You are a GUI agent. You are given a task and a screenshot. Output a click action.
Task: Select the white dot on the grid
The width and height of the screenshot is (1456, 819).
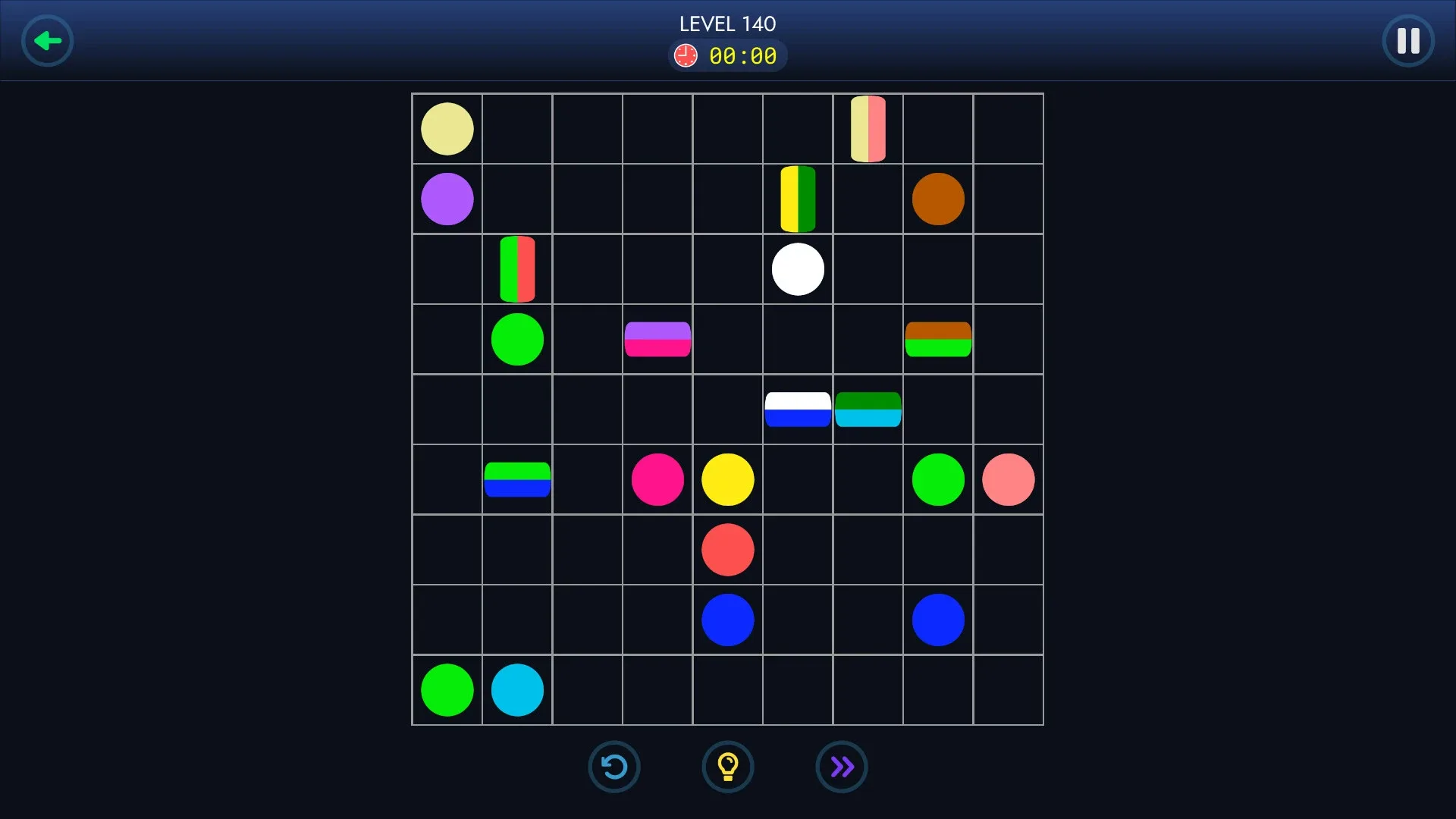(798, 269)
